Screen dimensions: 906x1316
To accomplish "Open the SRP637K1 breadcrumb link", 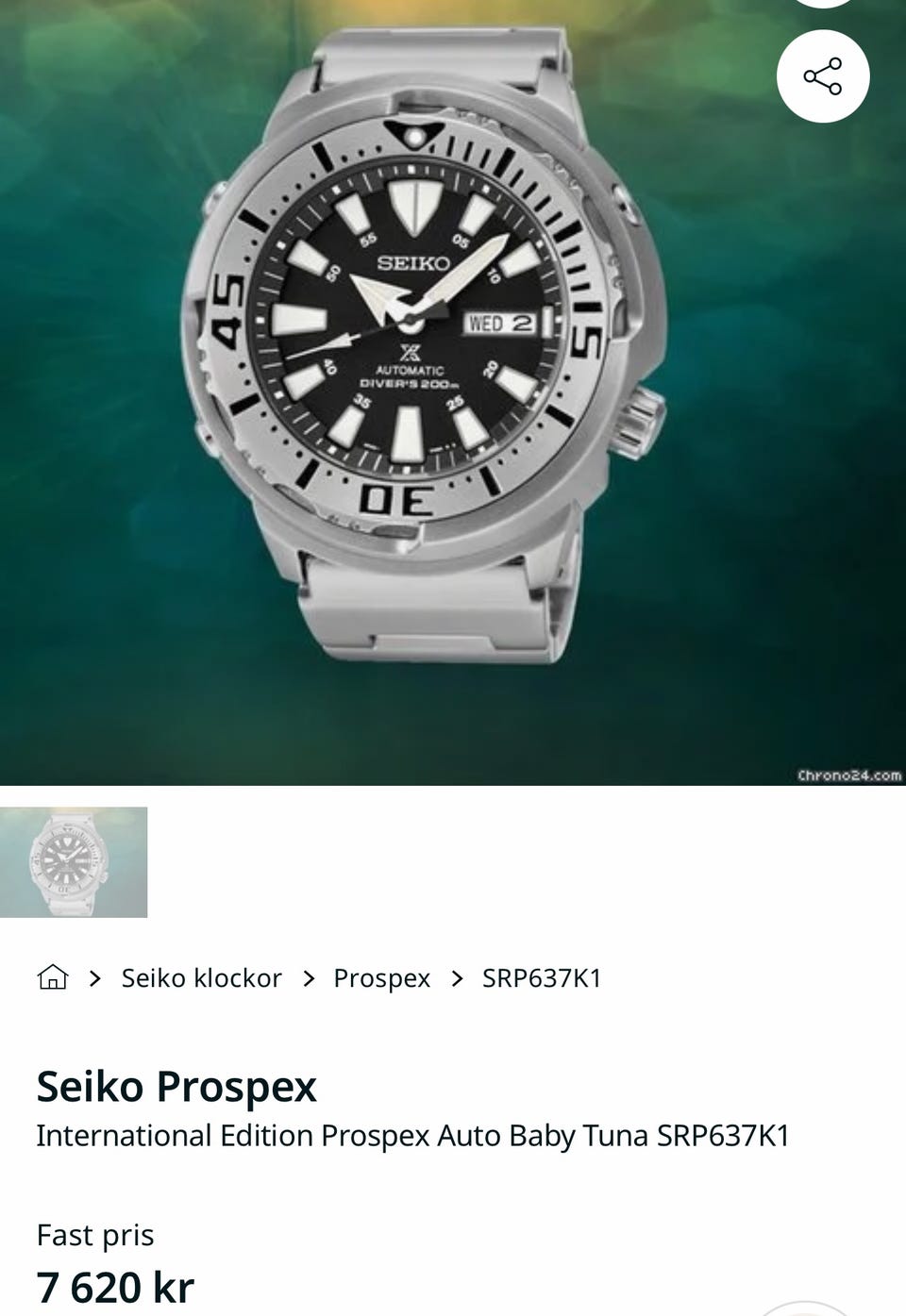I will pos(542,978).
